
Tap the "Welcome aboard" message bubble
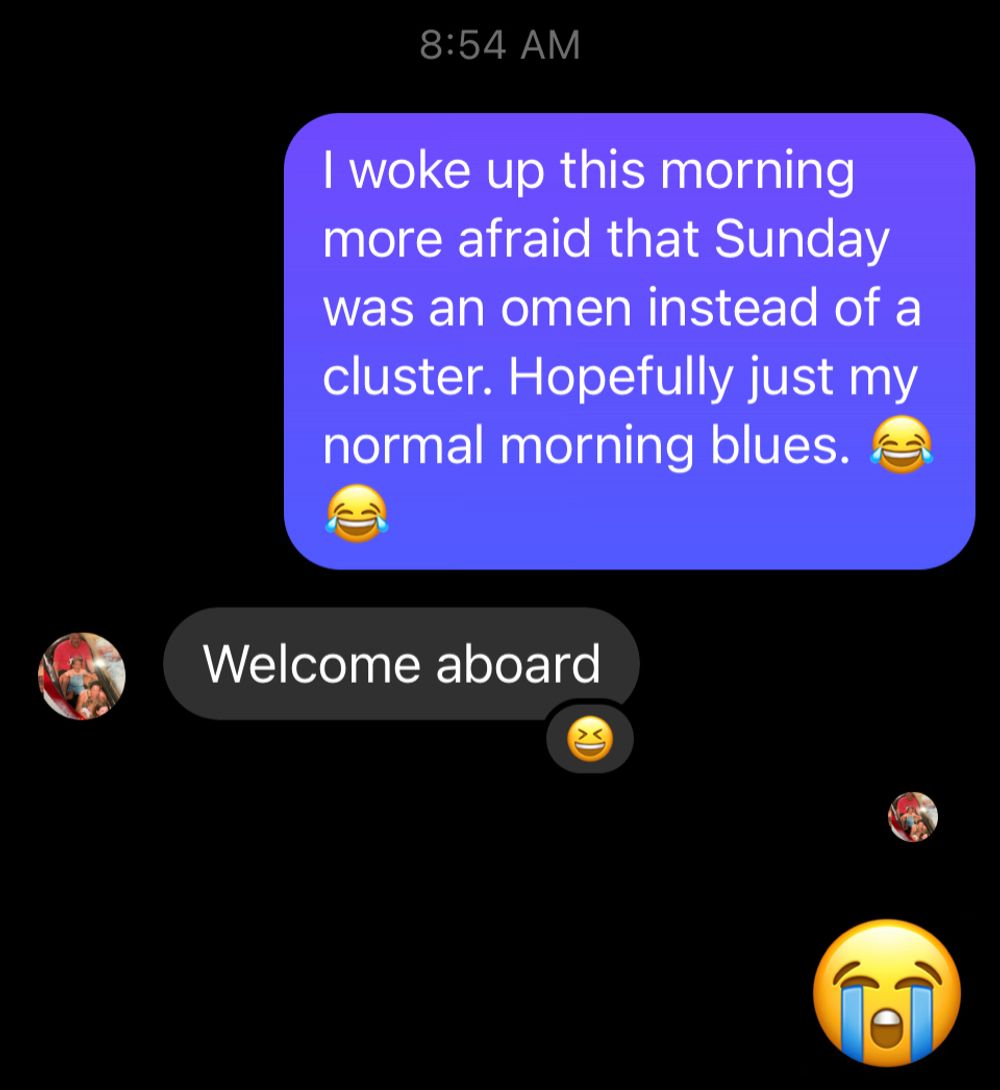coord(400,663)
